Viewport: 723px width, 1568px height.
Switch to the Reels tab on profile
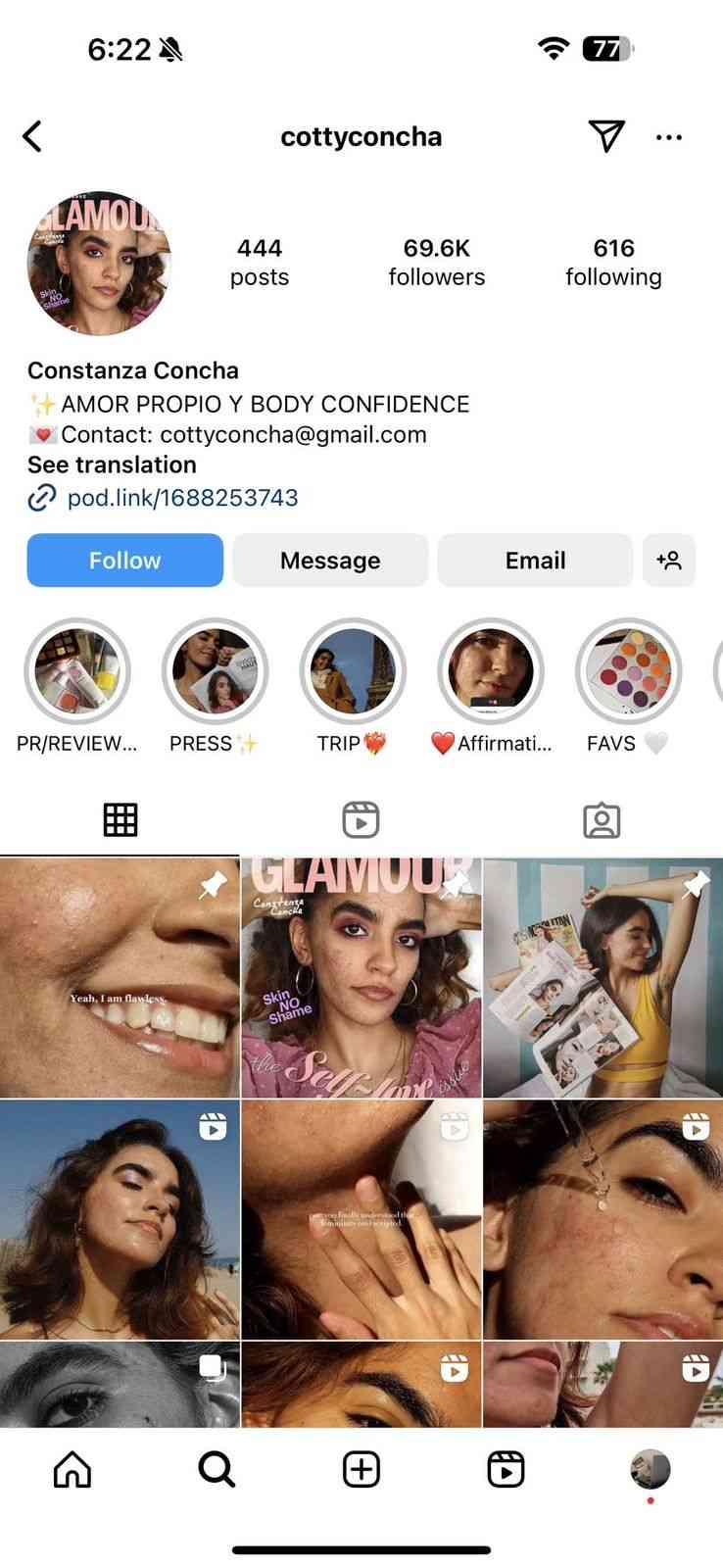361,820
